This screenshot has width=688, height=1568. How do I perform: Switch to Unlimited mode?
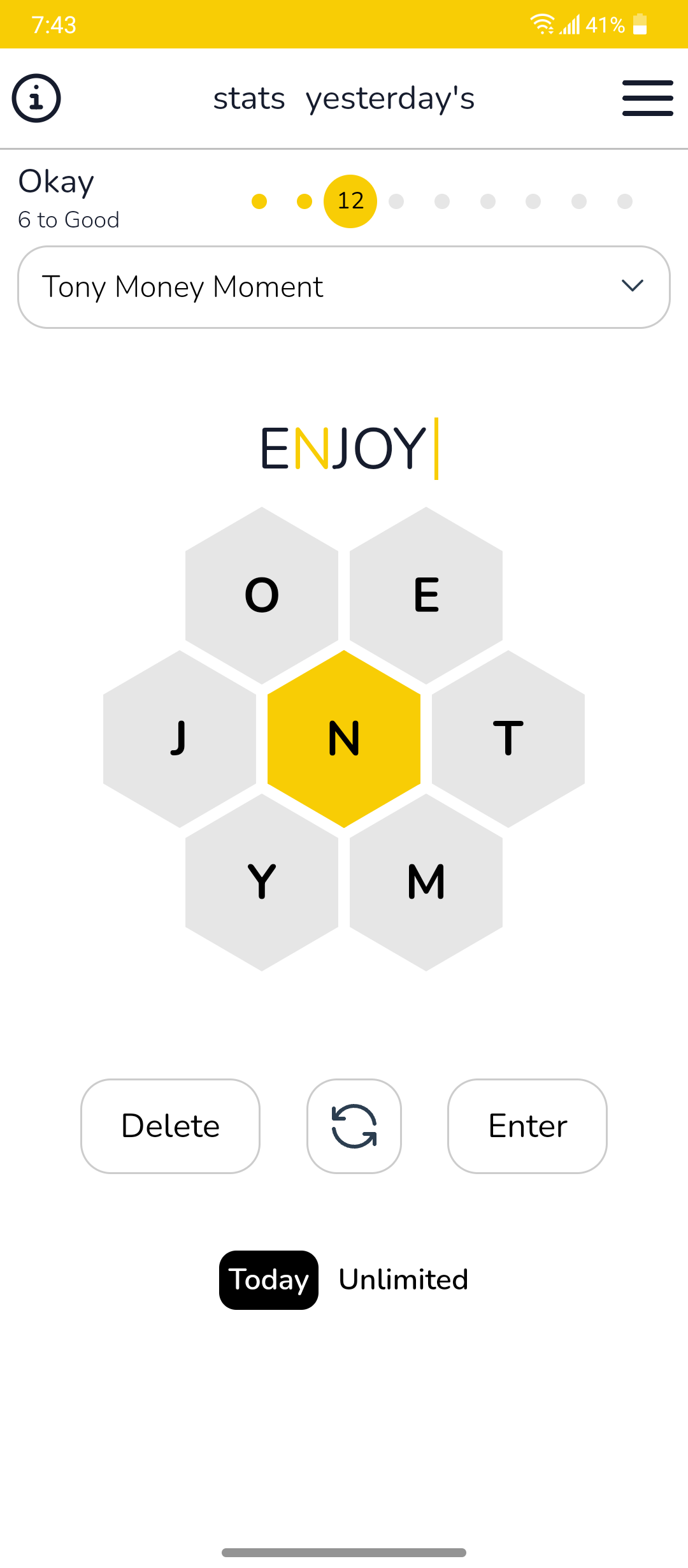(x=404, y=1280)
